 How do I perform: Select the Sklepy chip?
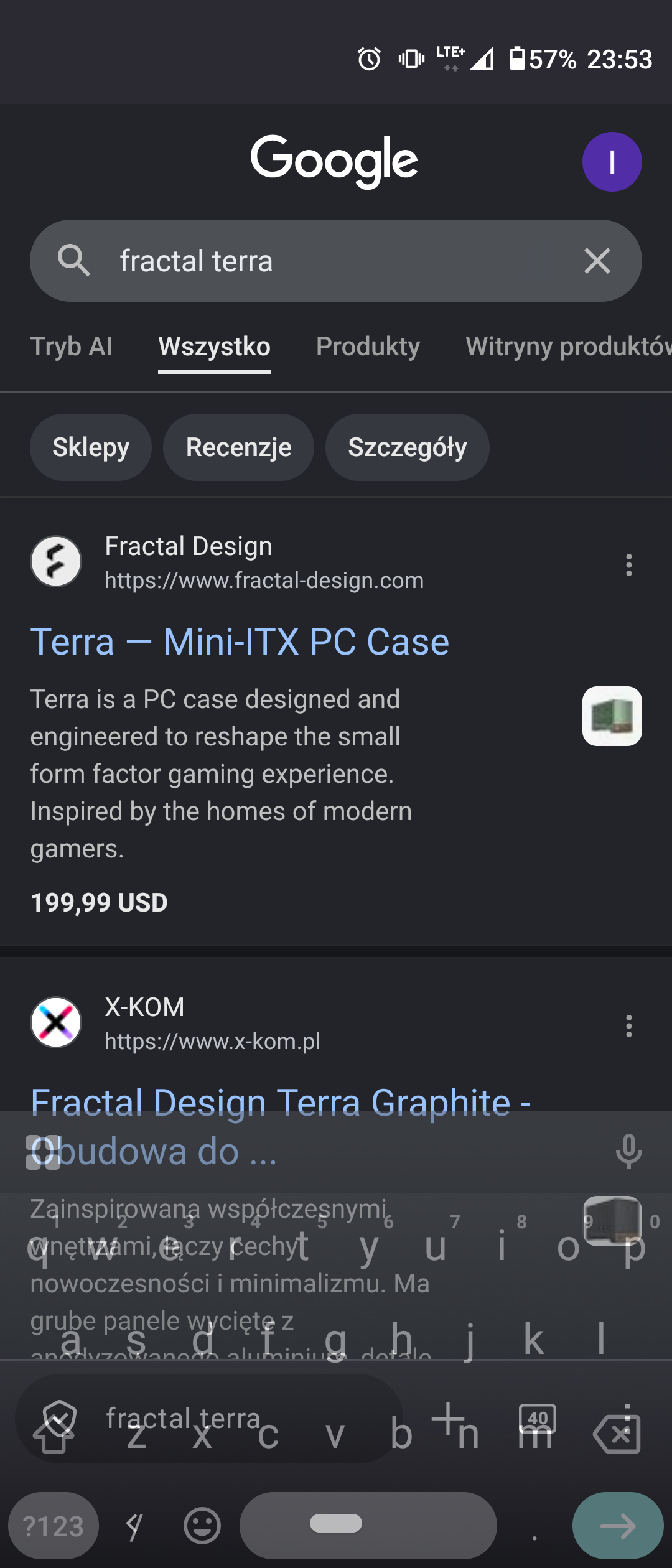(x=91, y=447)
